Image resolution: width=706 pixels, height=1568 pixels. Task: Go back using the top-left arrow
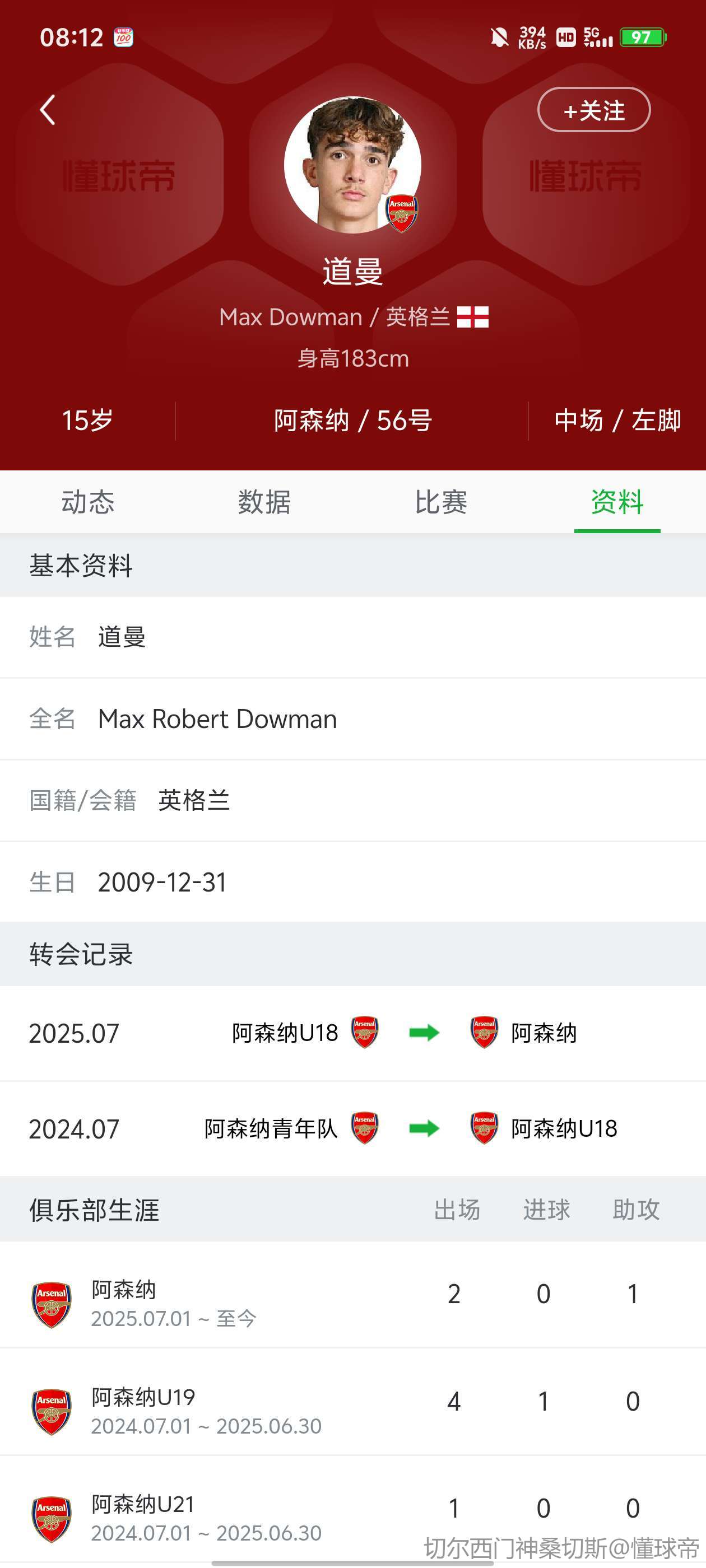click(x=48, y=110)
